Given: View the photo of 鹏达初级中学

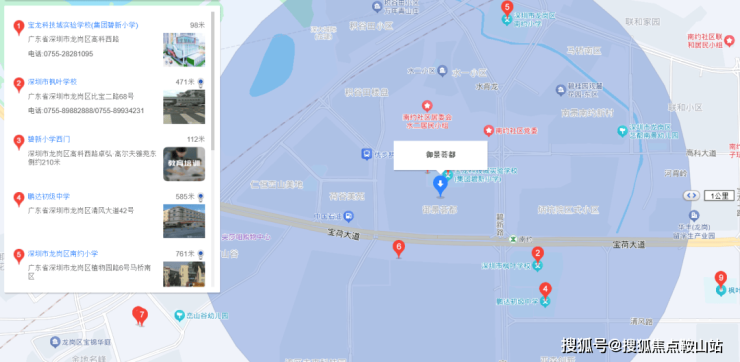Looking at the screenshot, I should click(x=184, y=221).
